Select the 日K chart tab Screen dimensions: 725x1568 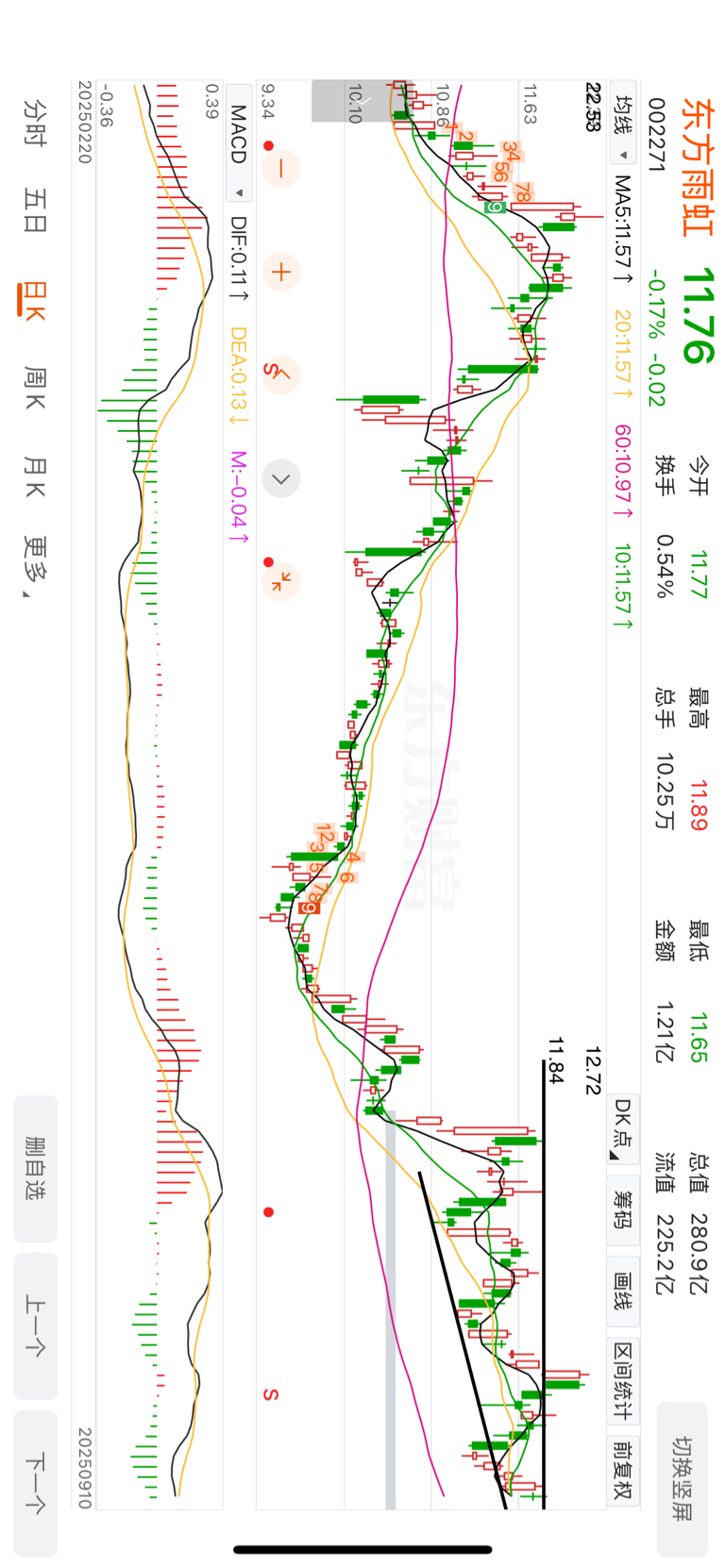pos(35,300)
